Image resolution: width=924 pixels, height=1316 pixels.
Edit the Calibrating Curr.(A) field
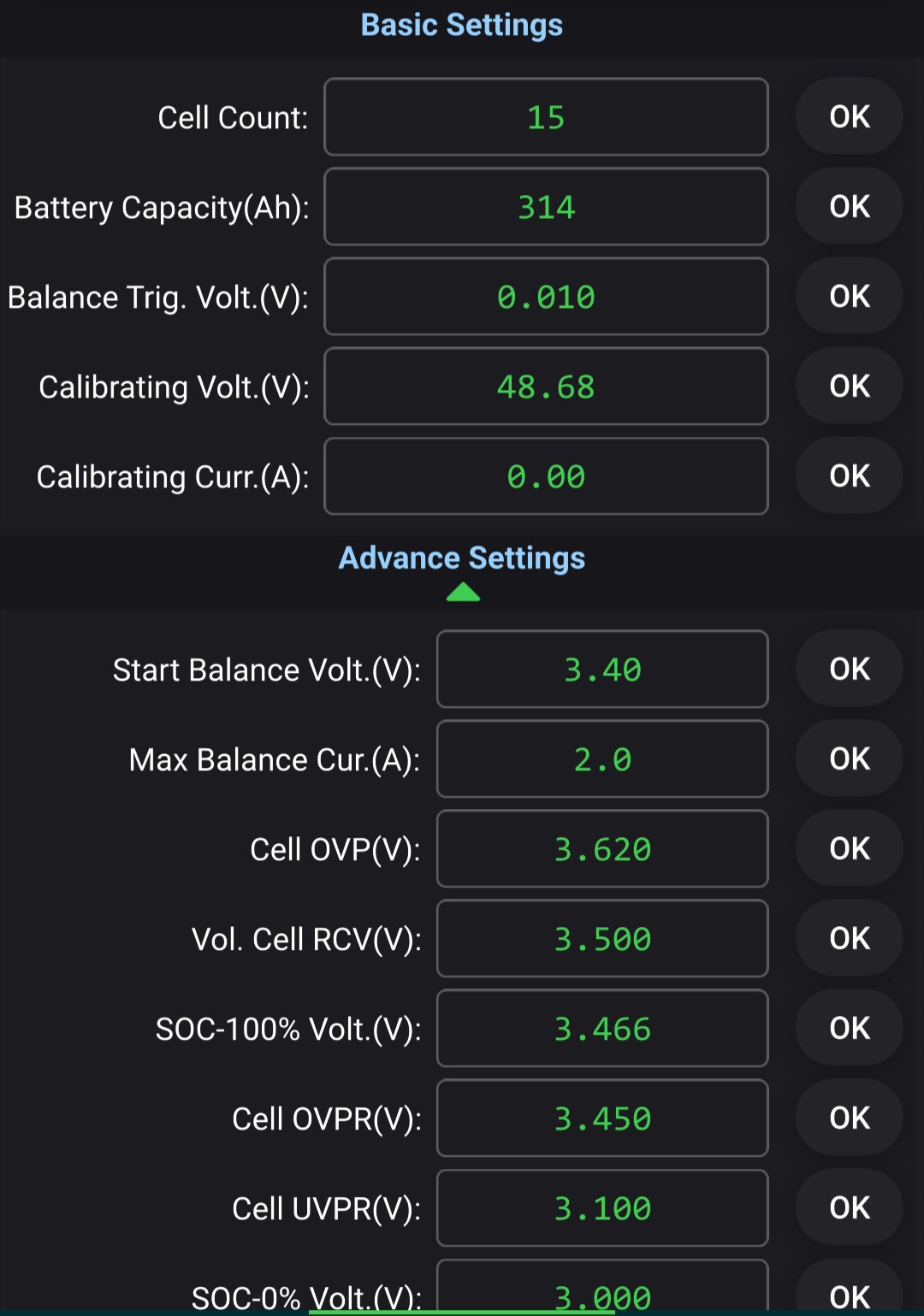[546, 476]
